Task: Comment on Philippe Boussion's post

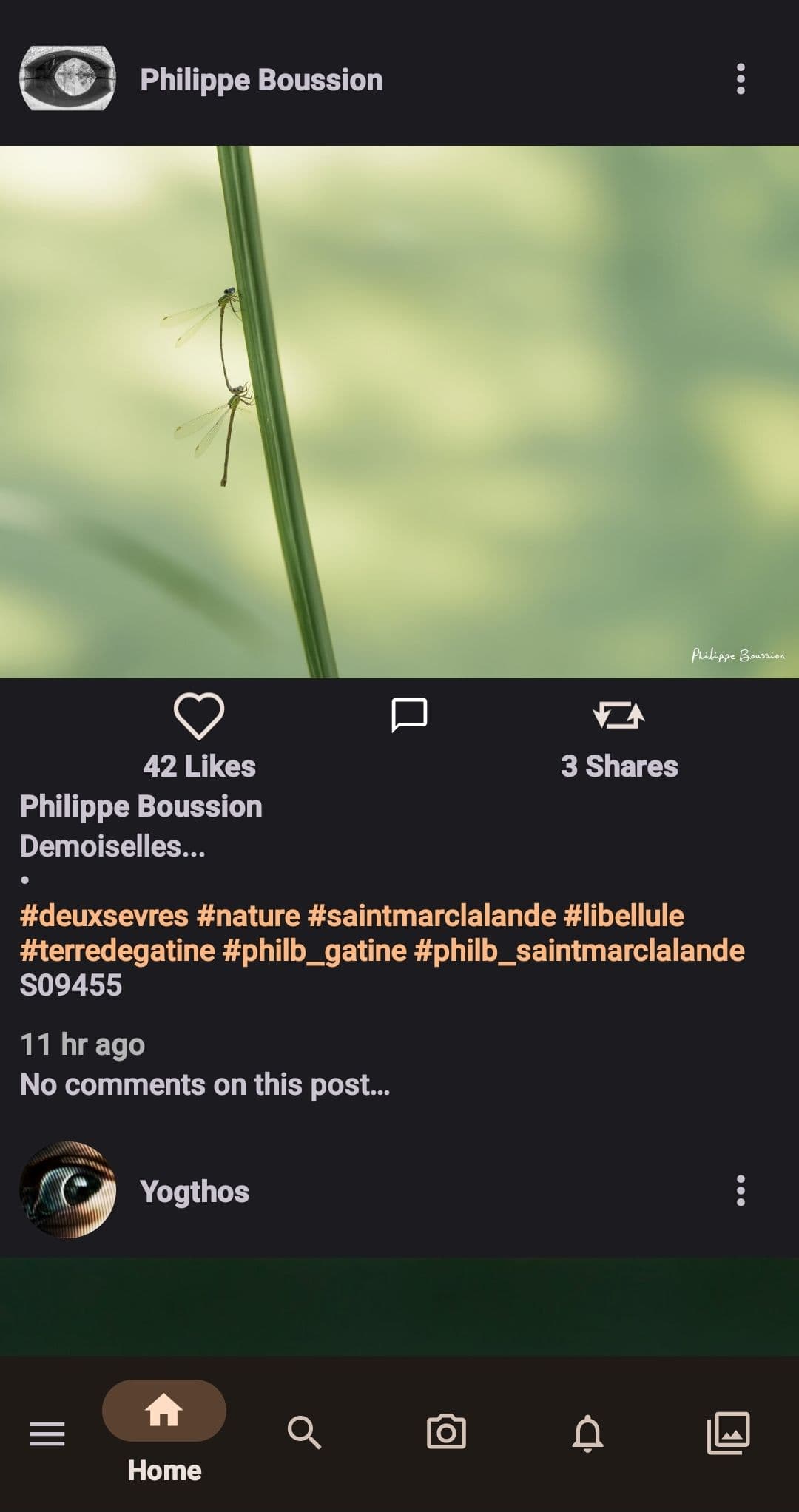Action: click(409, 715)
